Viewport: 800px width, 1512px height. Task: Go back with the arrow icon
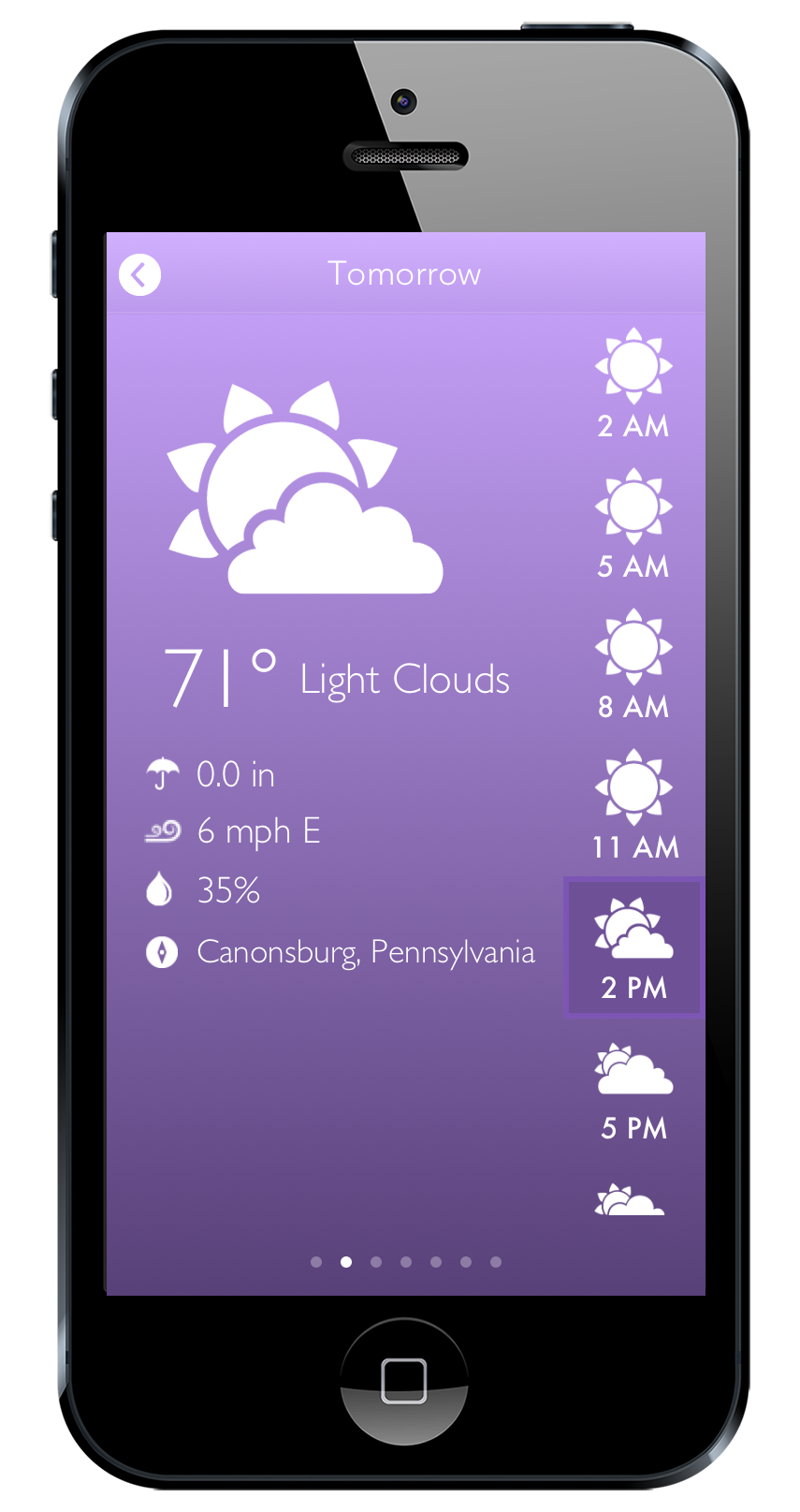pos(140,275)
